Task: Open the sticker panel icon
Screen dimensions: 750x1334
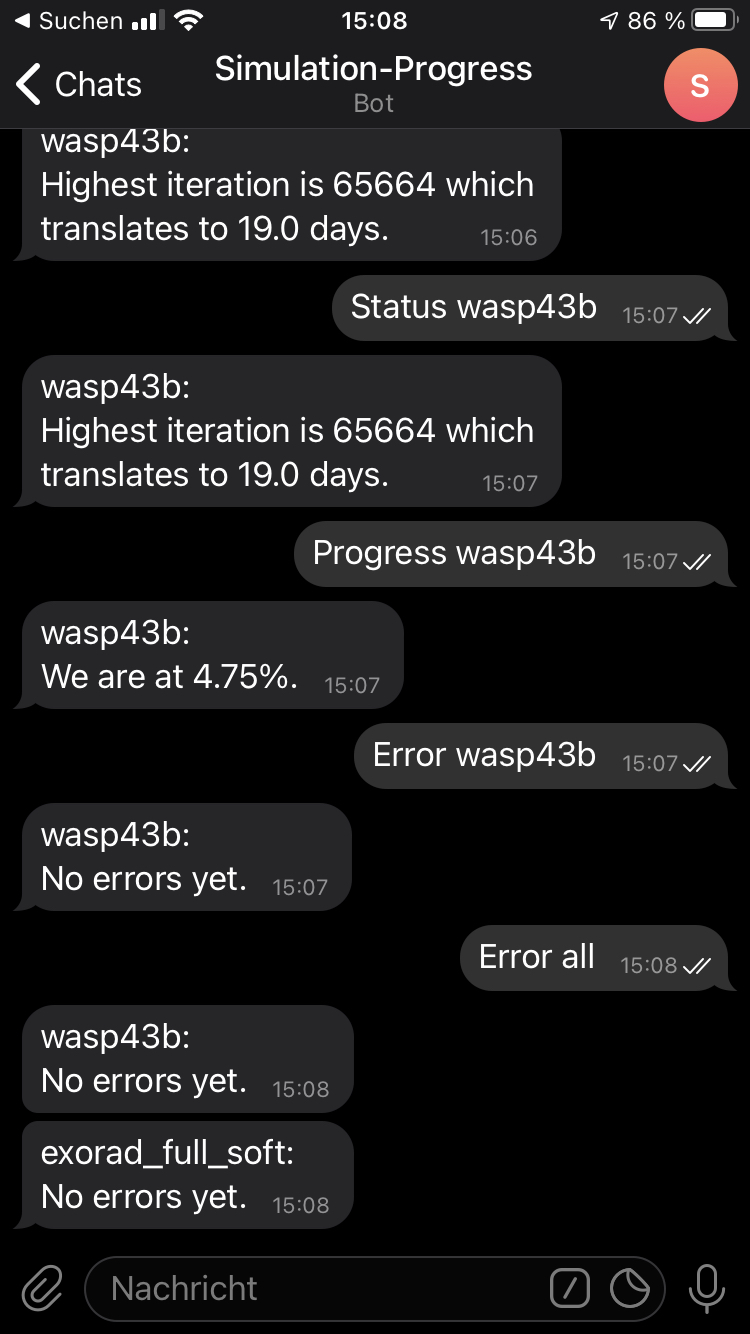Action: (x=630, y=1288)
